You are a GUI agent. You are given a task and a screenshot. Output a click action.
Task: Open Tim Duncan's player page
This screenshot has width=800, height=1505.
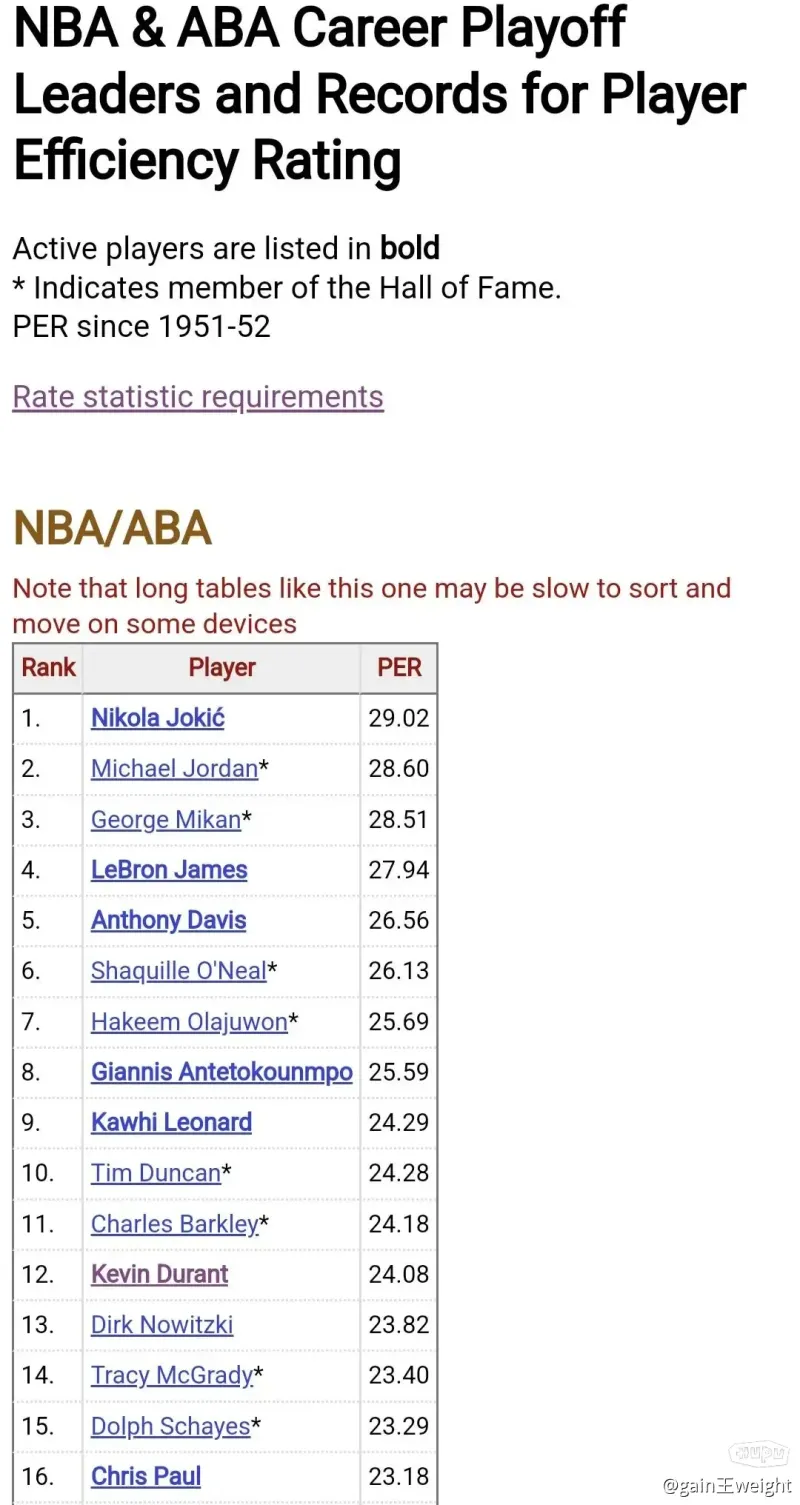coord(156,1173)
